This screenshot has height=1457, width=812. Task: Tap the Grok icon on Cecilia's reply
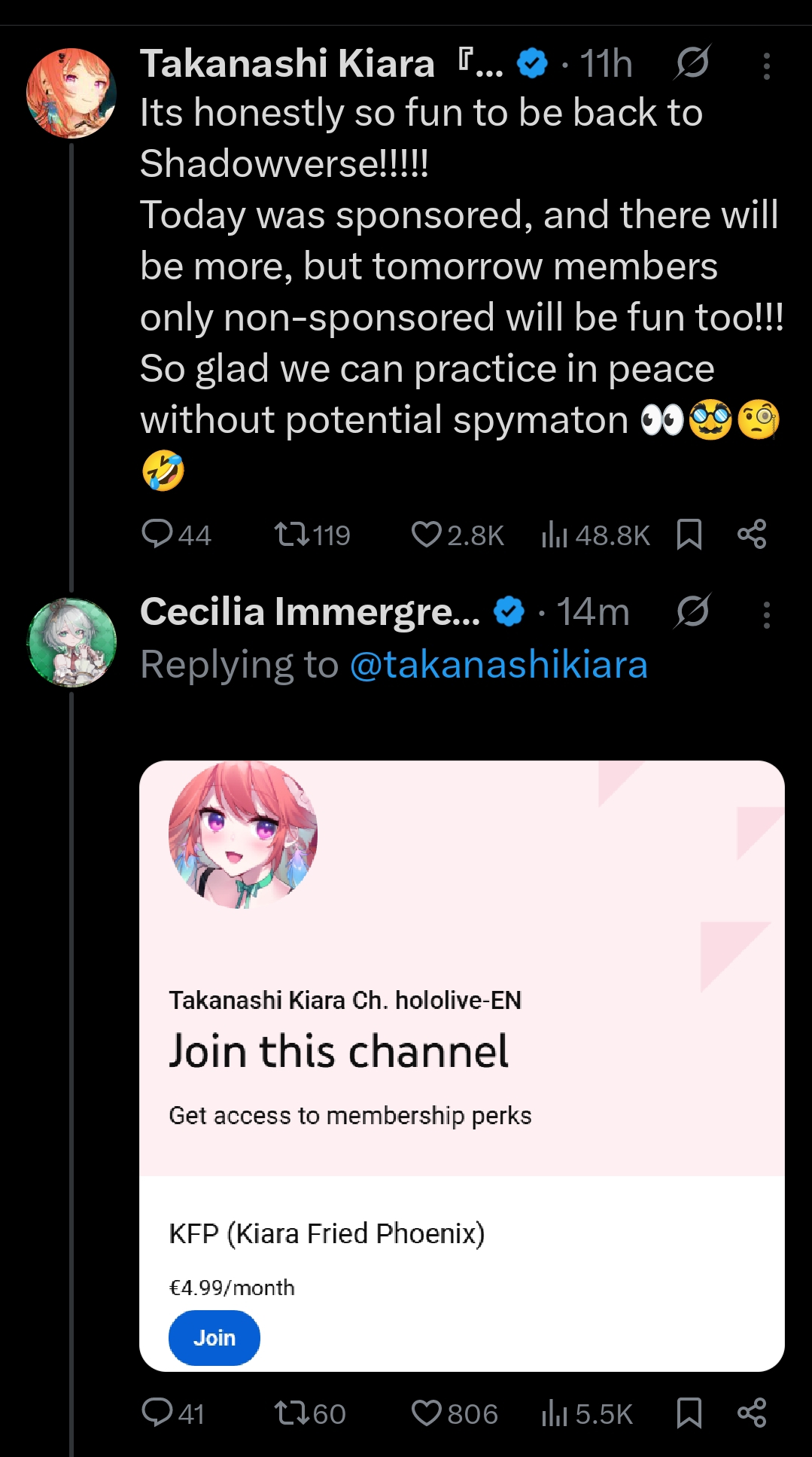click(x=692, y=611)
